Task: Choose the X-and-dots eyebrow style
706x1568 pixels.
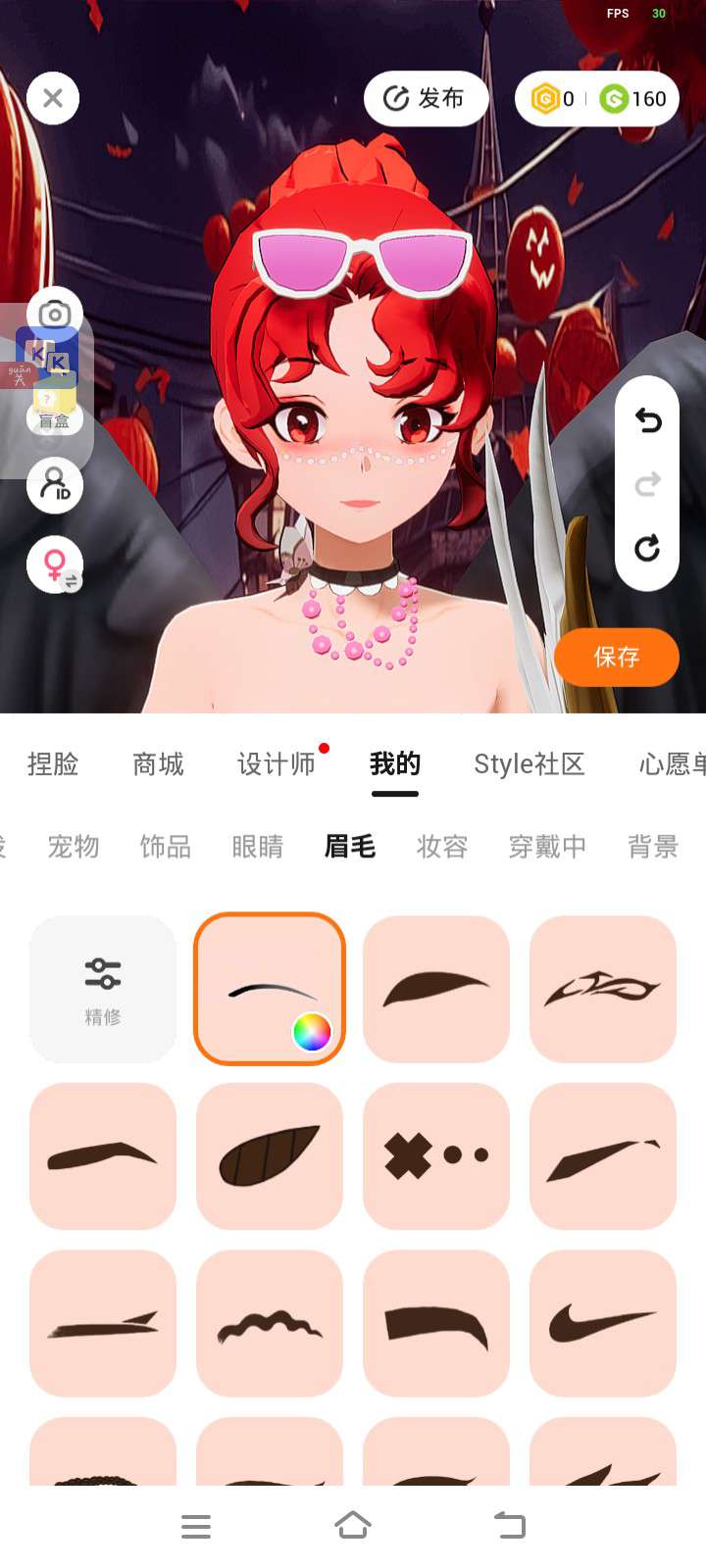Action: [x=436, y=1156]
